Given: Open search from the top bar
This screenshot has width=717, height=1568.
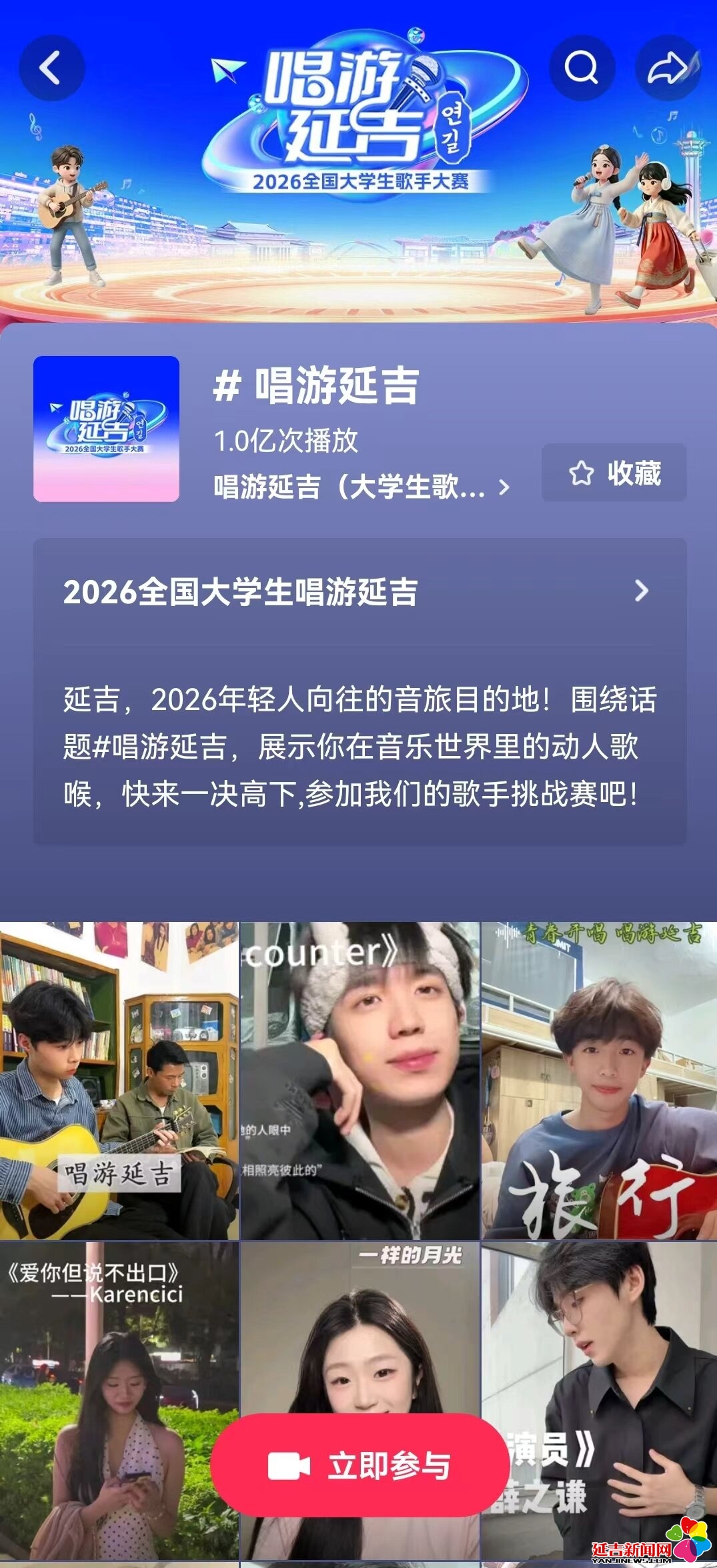Looking at the screenshot, I should tap(582, 68).
